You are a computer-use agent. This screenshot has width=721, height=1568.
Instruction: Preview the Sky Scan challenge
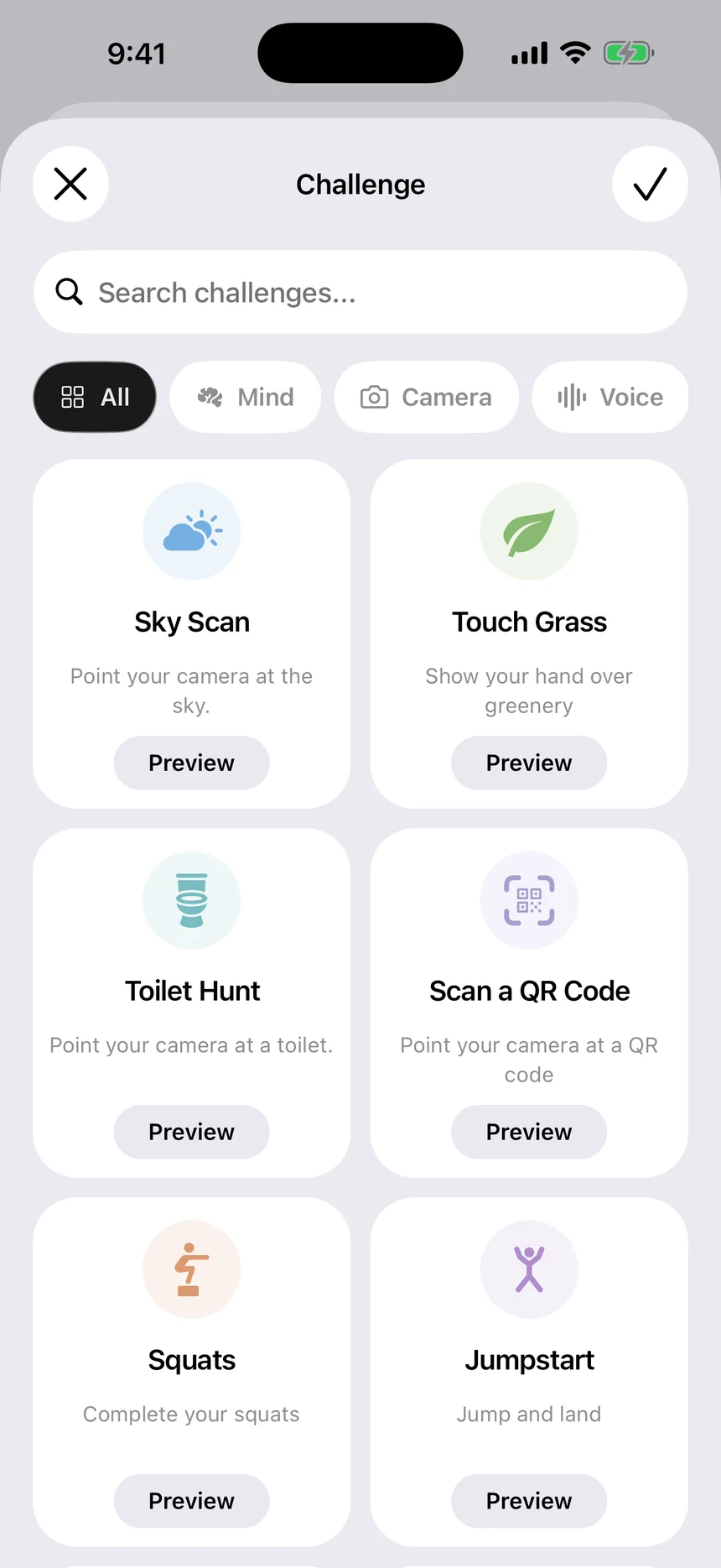[x=191, y=763]
